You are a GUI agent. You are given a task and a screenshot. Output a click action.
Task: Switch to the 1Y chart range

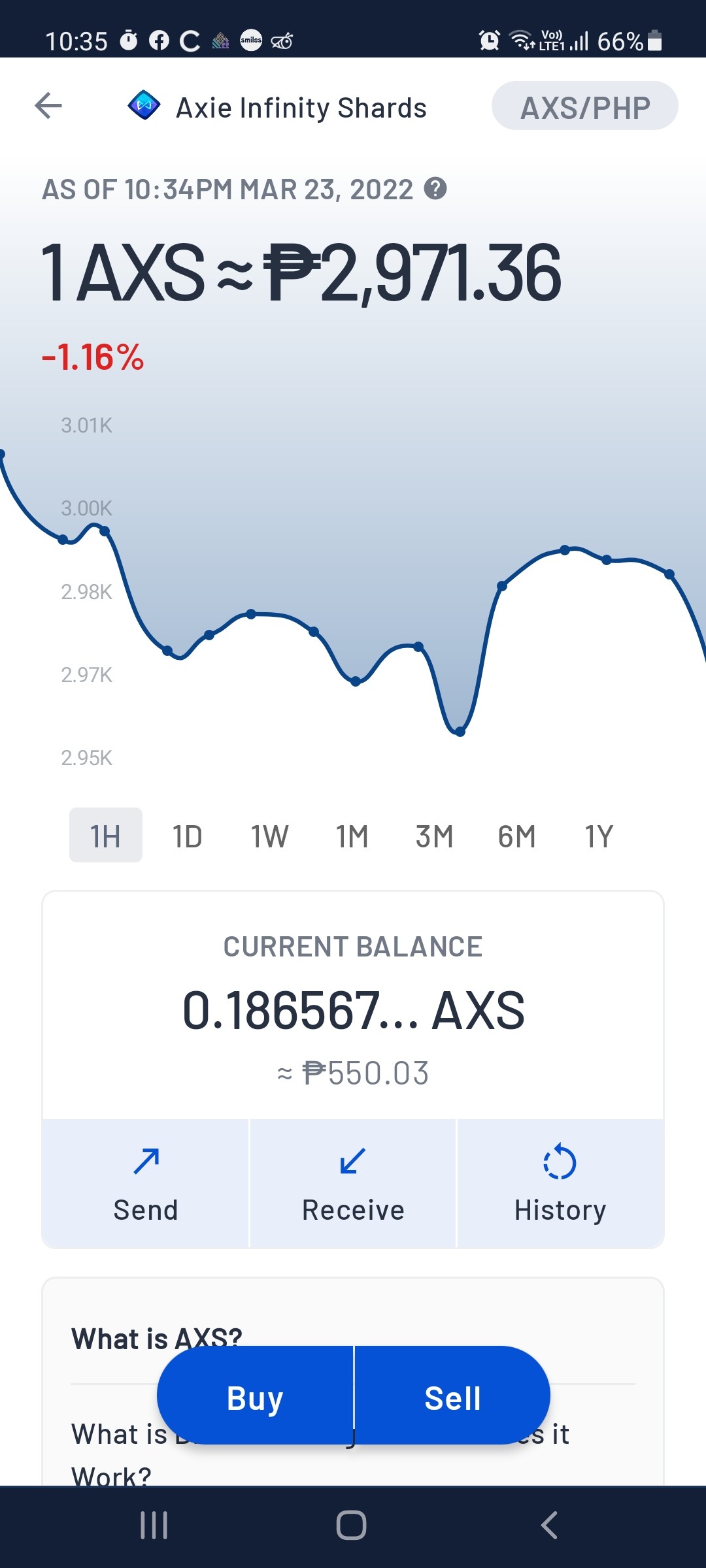(x=599, y=836)
